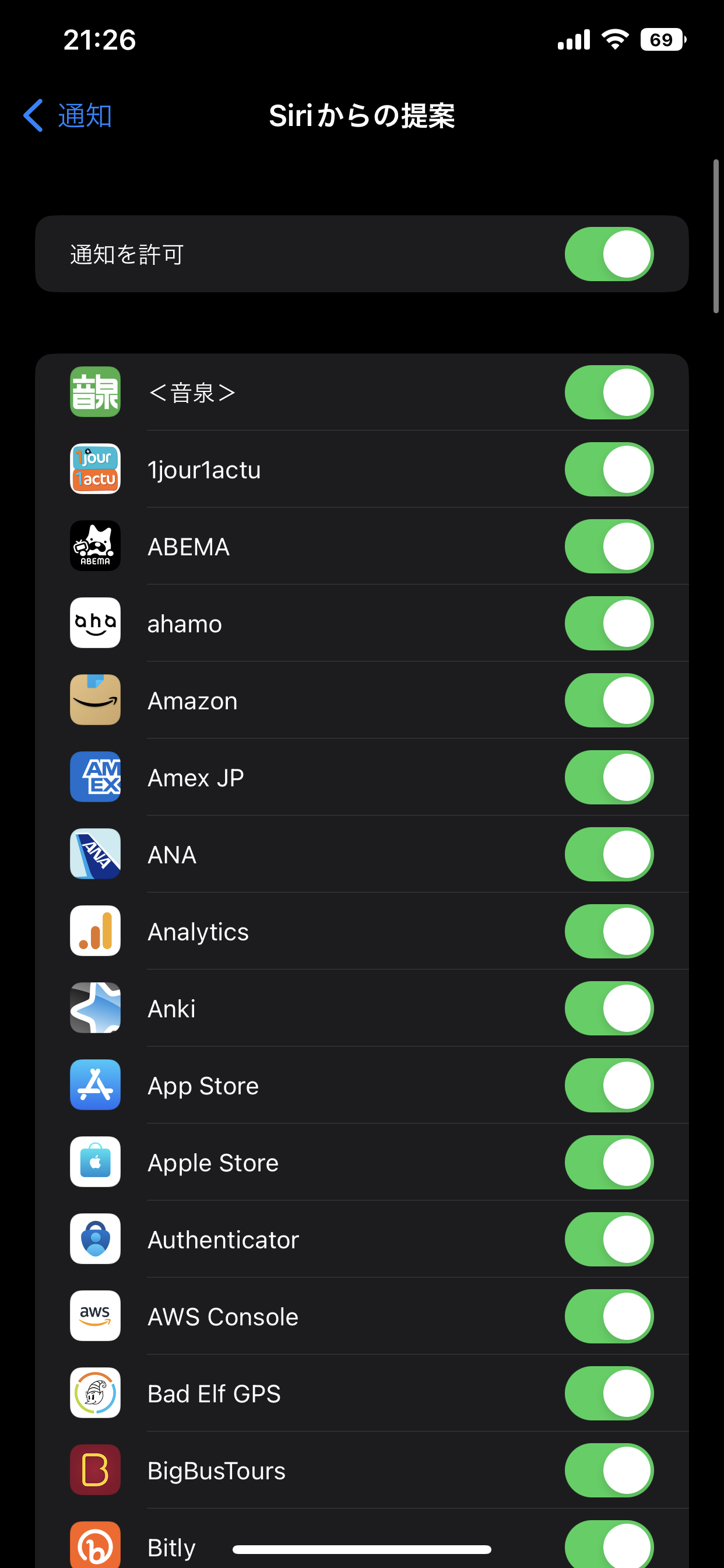
Task: Switch off AWS Console toggle
Action: [x=609, y=1317]
